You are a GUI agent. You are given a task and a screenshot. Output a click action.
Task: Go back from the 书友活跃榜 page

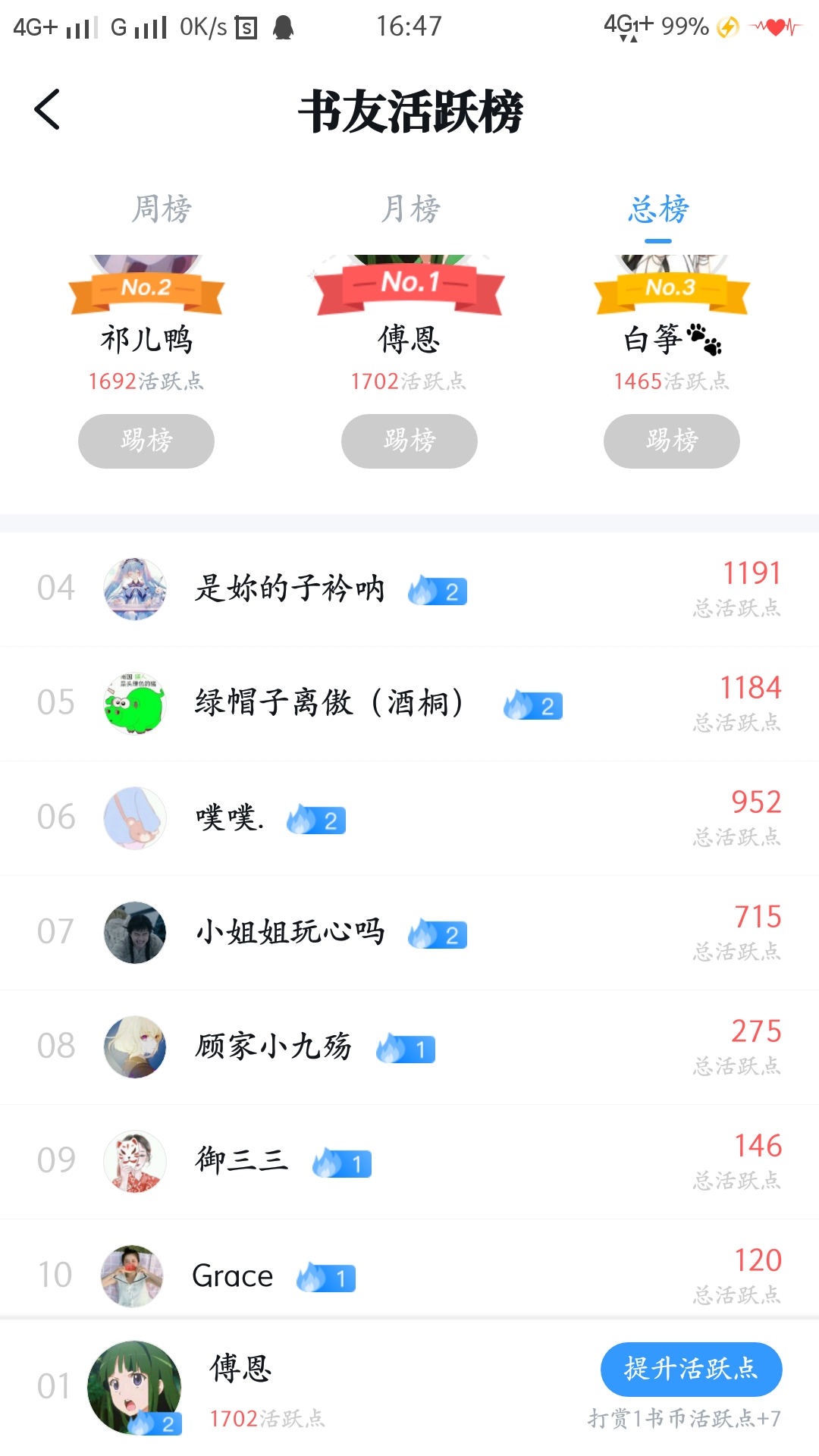[x=47, y=110]
